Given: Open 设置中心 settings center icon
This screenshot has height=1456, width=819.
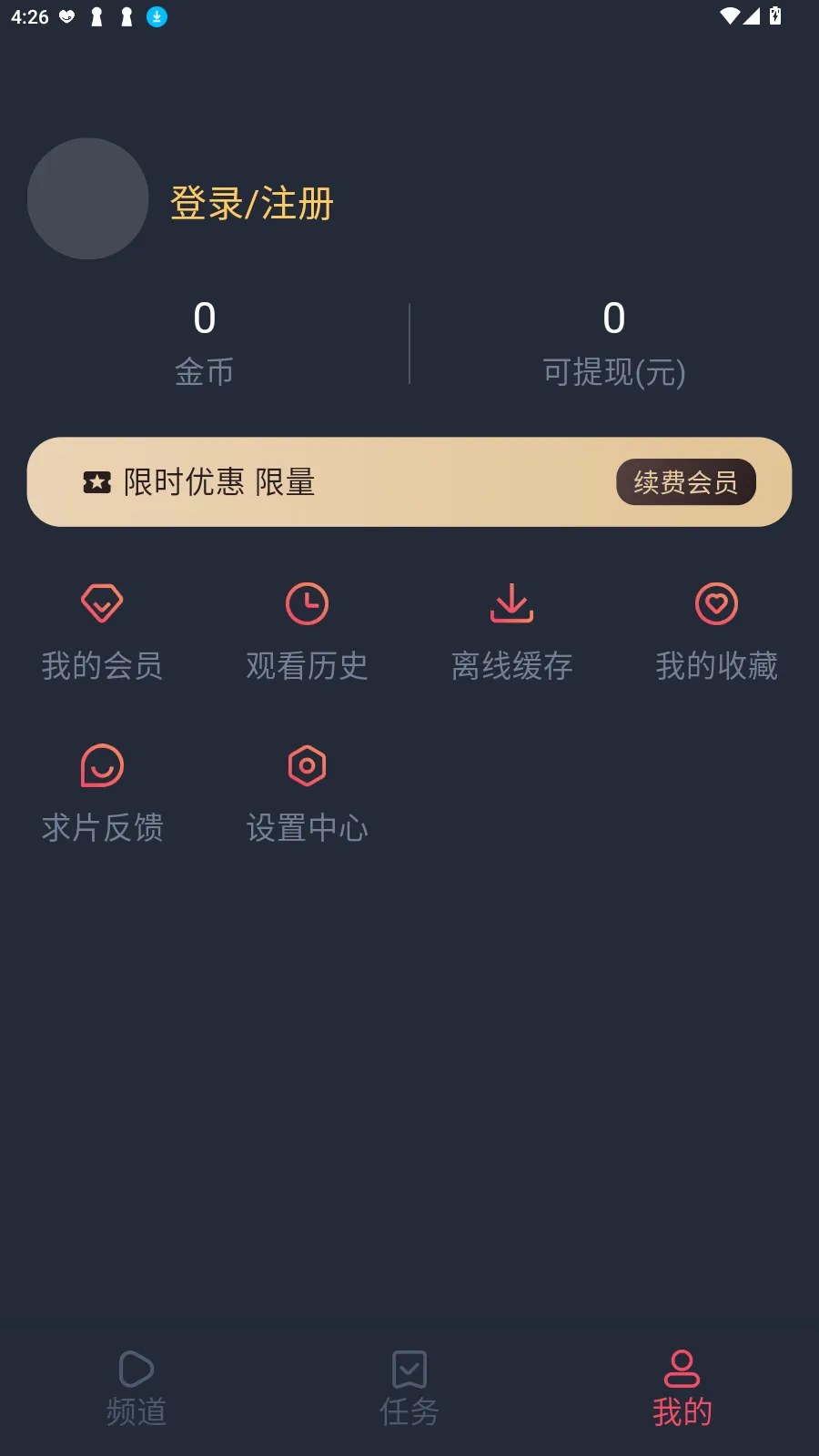Looking at the screenshot, I should click(307, 765).
